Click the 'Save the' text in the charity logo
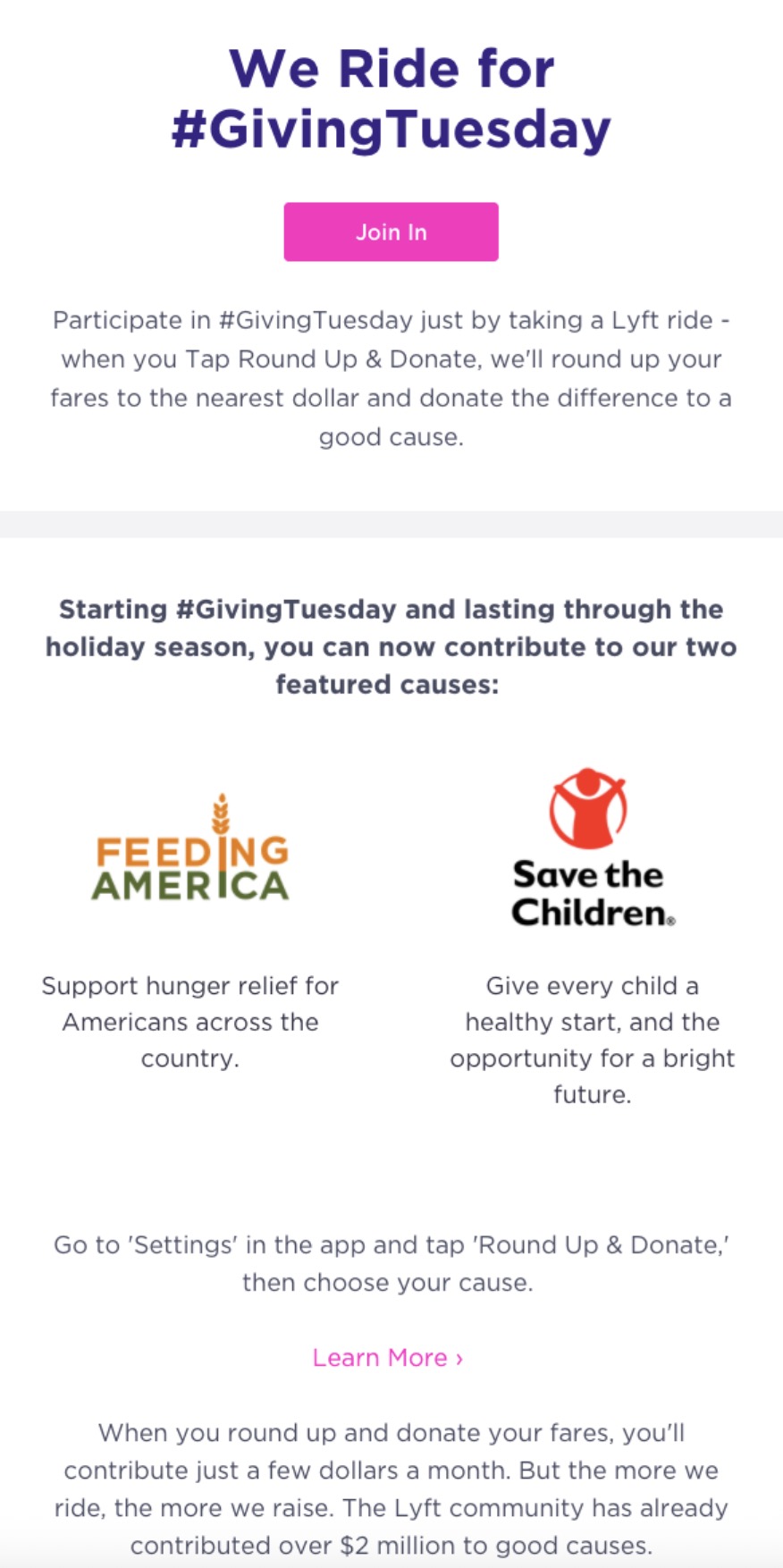Screen dimensions: 783x1568 click(587, 872)
